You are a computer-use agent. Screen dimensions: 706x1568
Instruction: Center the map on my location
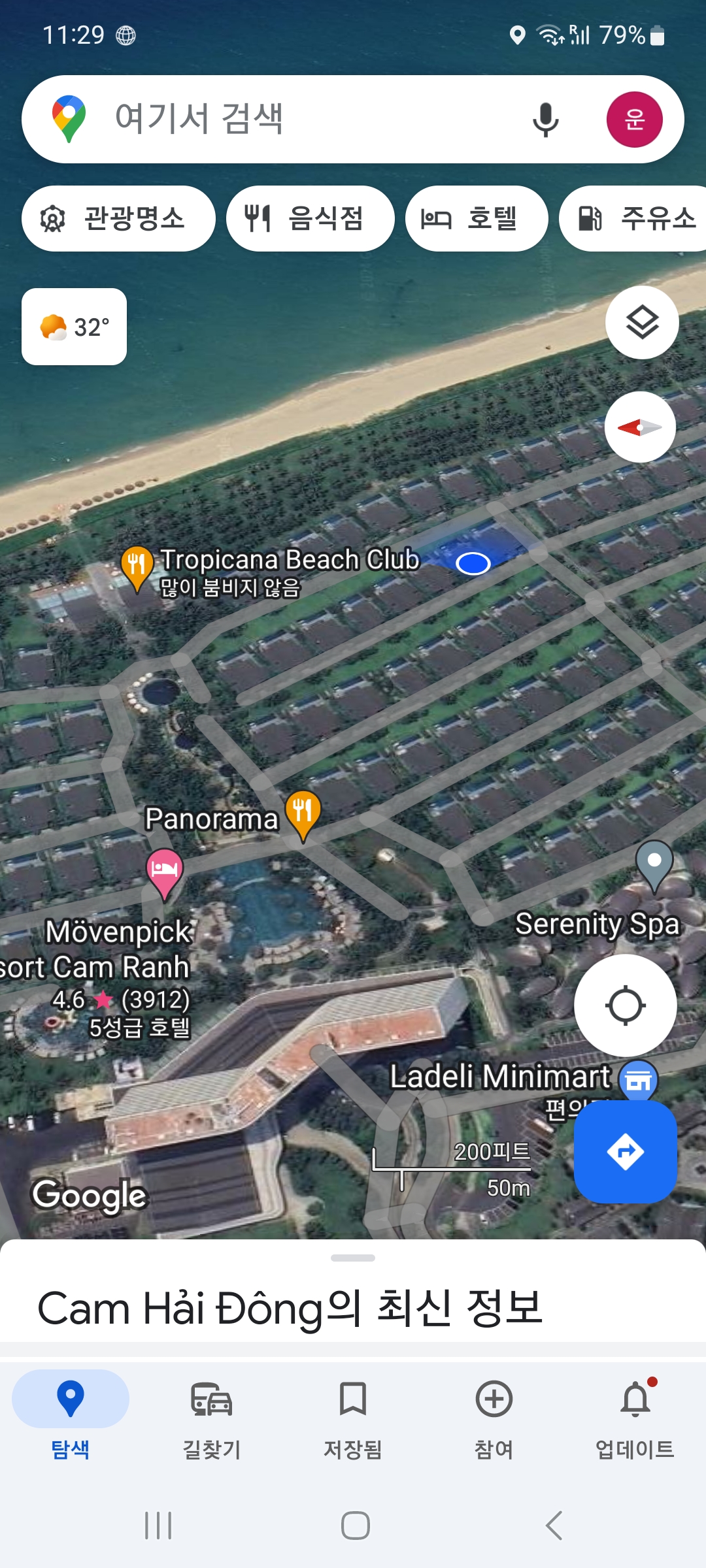[x=625, y=1005]
